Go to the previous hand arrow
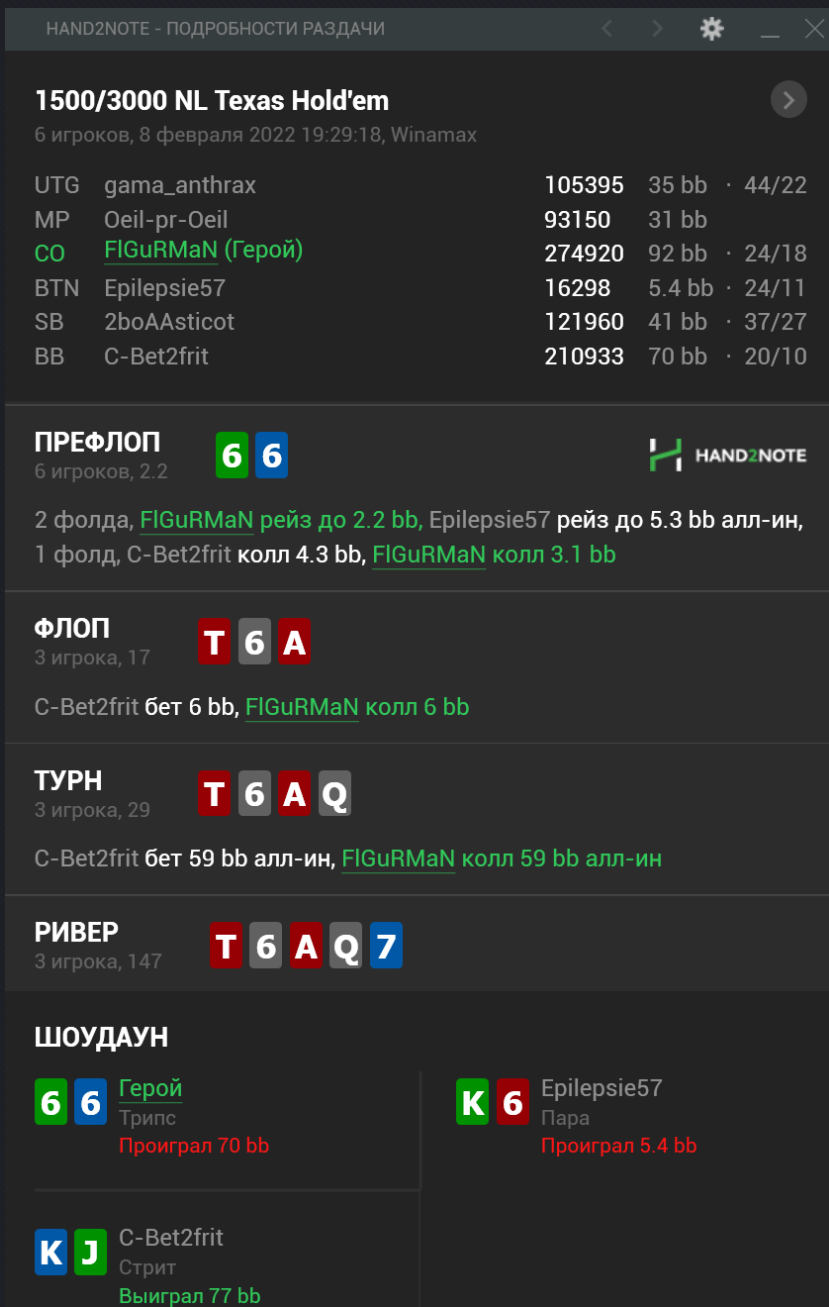This screenshot has width=829, height=1307. click(607, 29)
